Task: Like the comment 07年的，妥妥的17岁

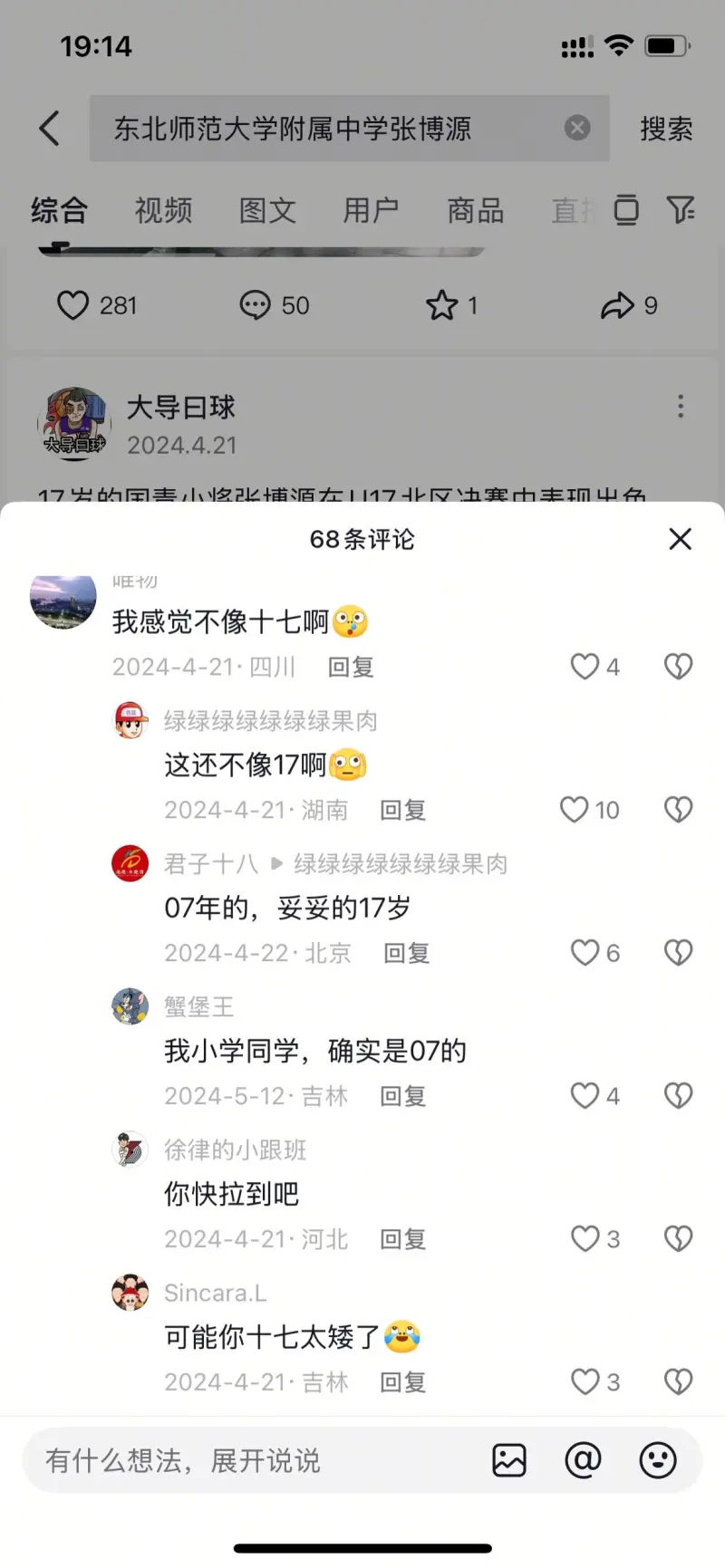Action: coord(585,953)
